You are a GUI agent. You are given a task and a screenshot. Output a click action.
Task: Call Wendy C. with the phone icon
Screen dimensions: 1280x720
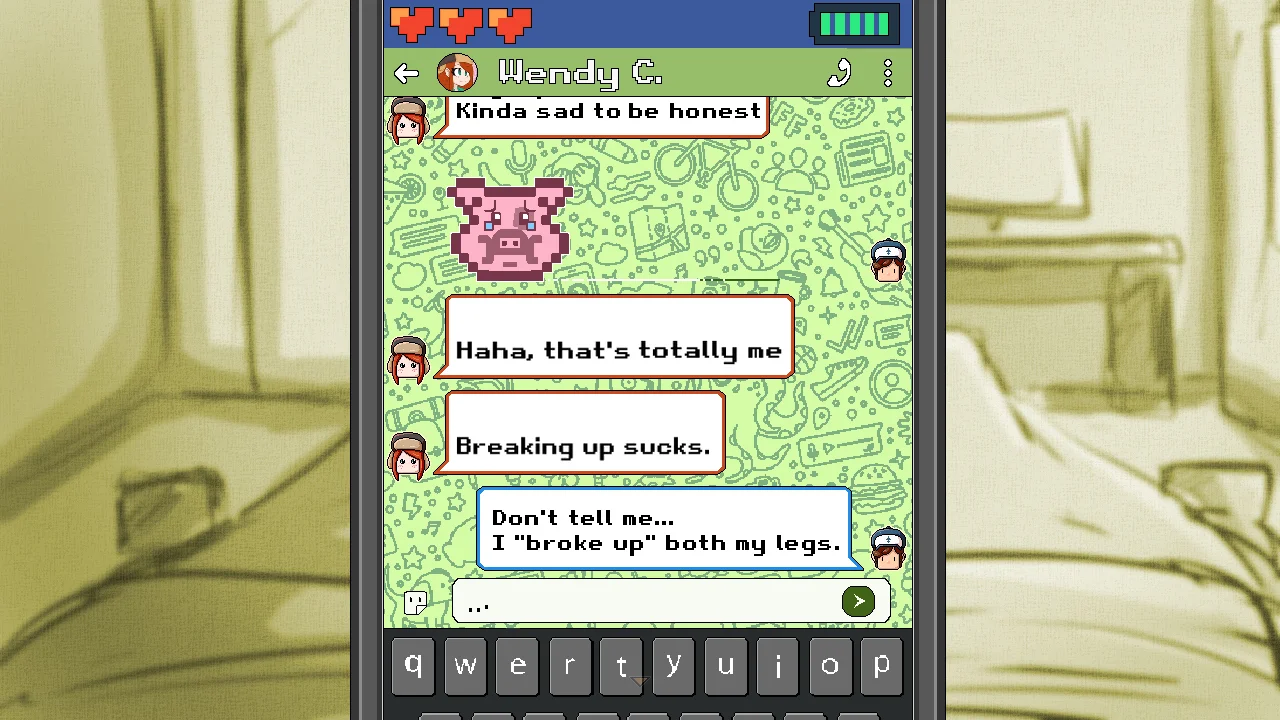coord(839,73)
